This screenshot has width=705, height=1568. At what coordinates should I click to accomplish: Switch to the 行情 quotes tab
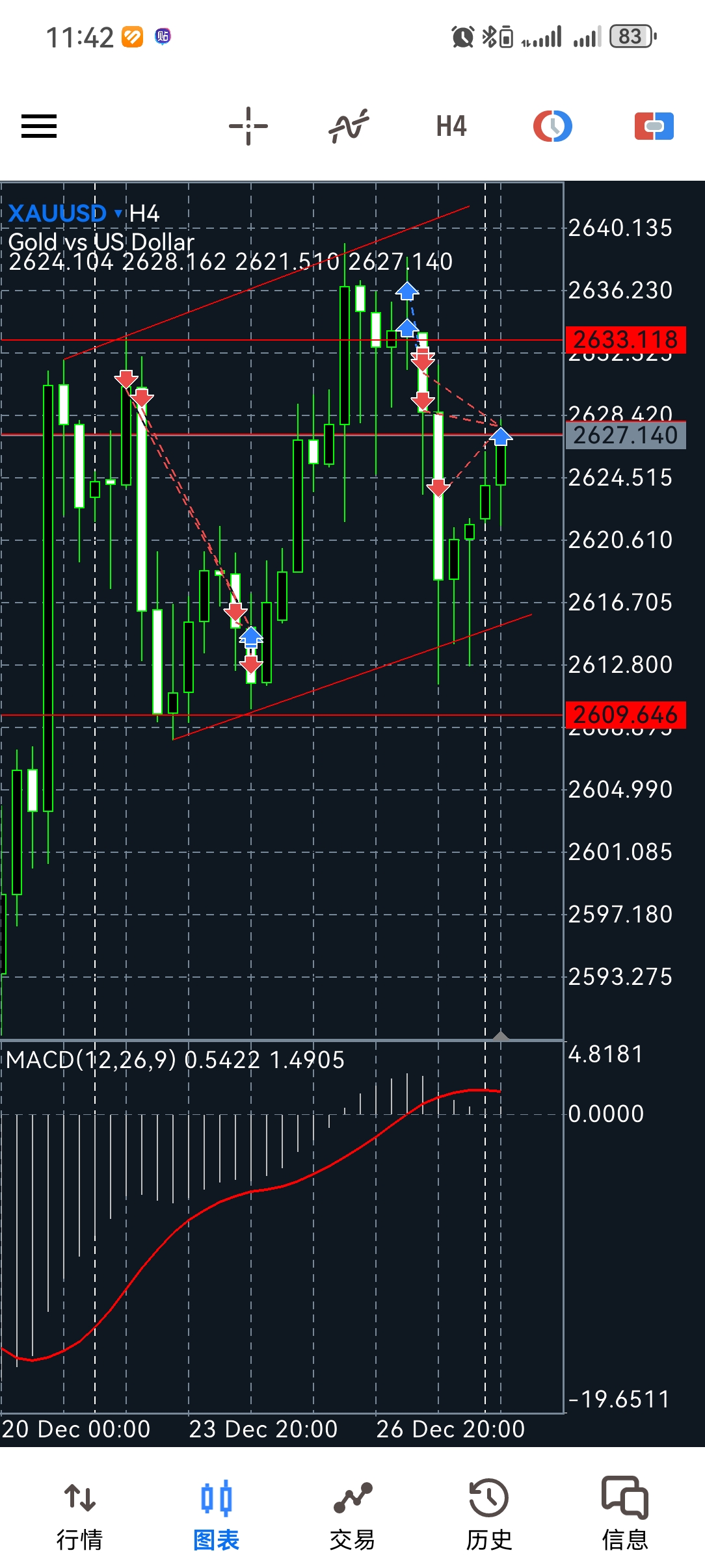click(x=79, y=1515)
